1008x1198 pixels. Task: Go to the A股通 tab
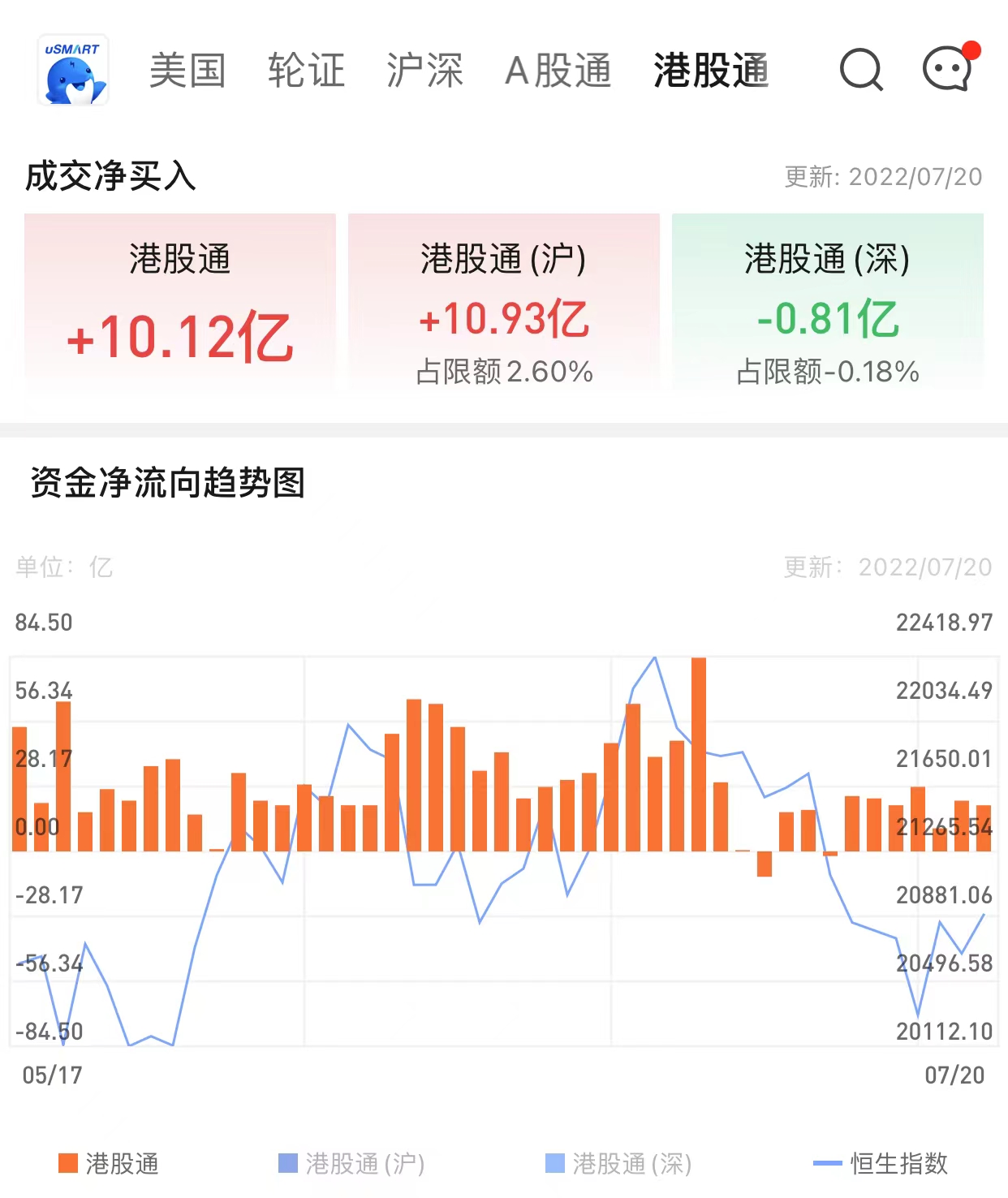point(558,71)
